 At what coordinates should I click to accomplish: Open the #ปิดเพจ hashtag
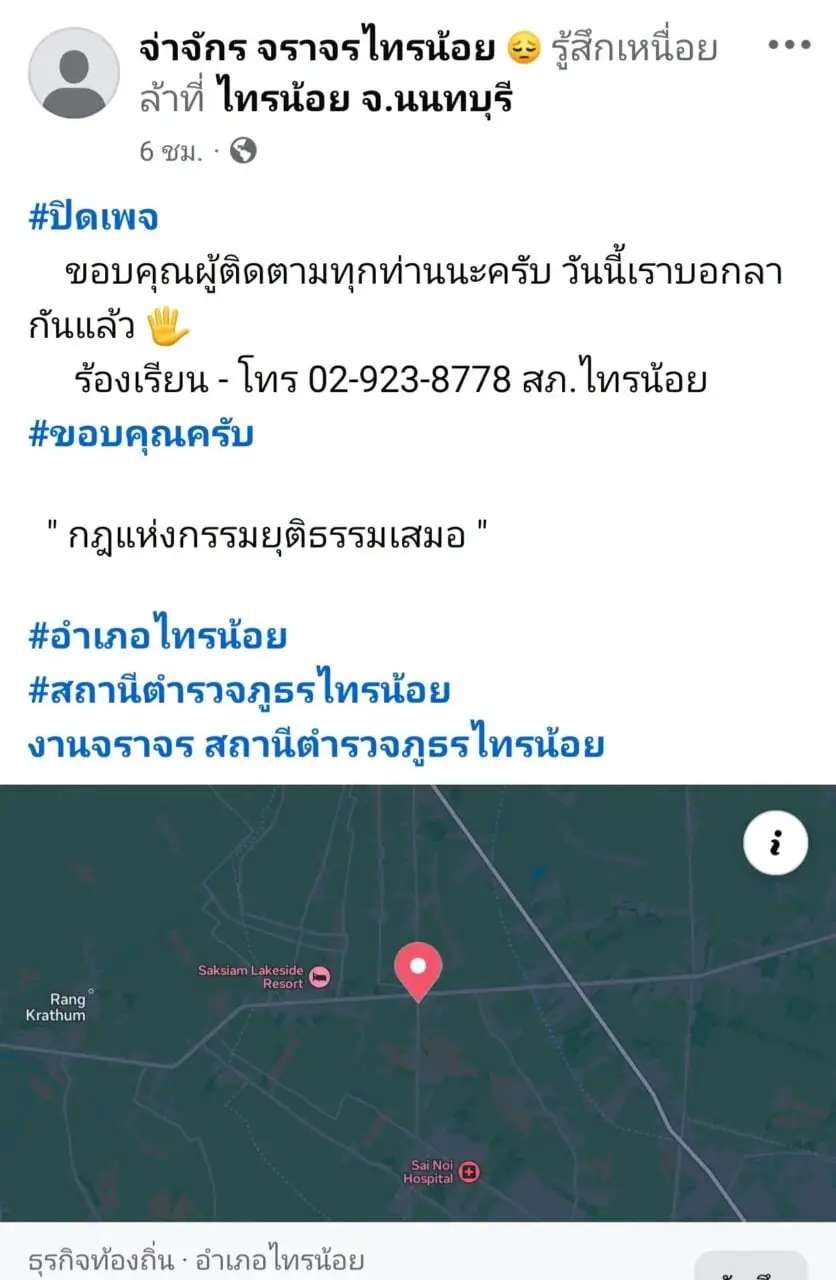click(x=92, y=218)
